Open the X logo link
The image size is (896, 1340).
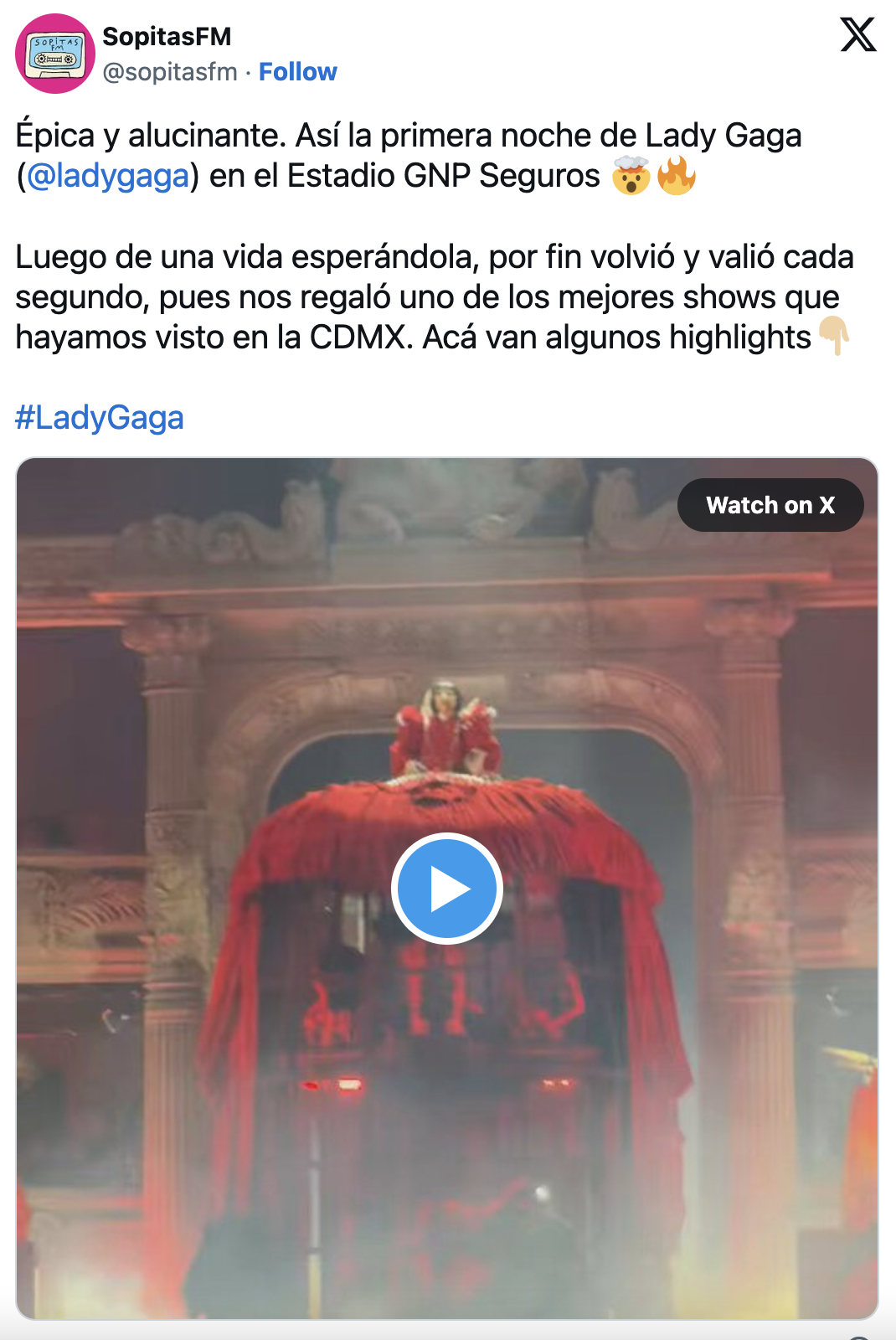pyautogui.click(x=857, y=35)
